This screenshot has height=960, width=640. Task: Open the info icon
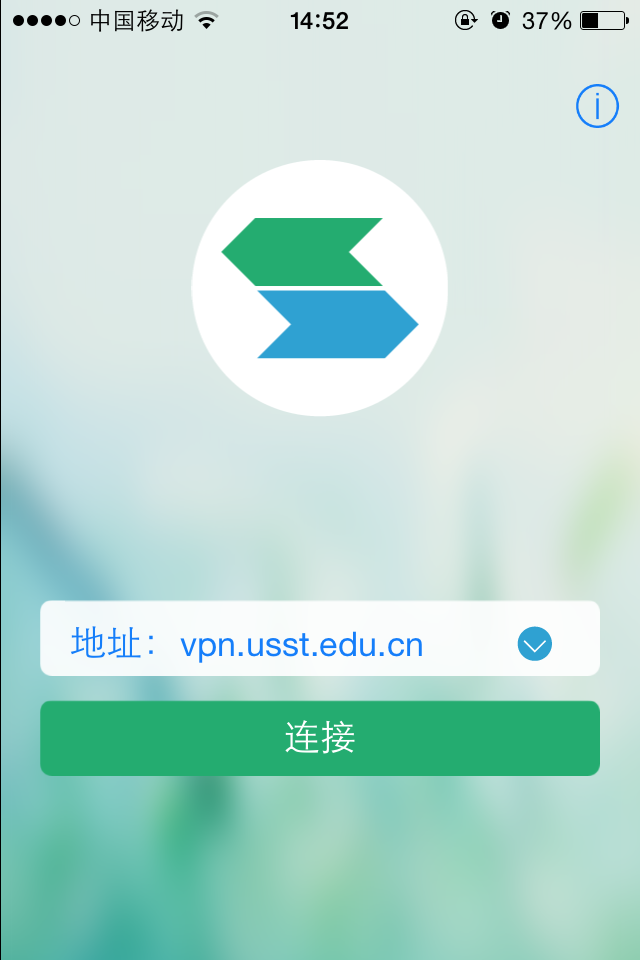tap(597, 106)
